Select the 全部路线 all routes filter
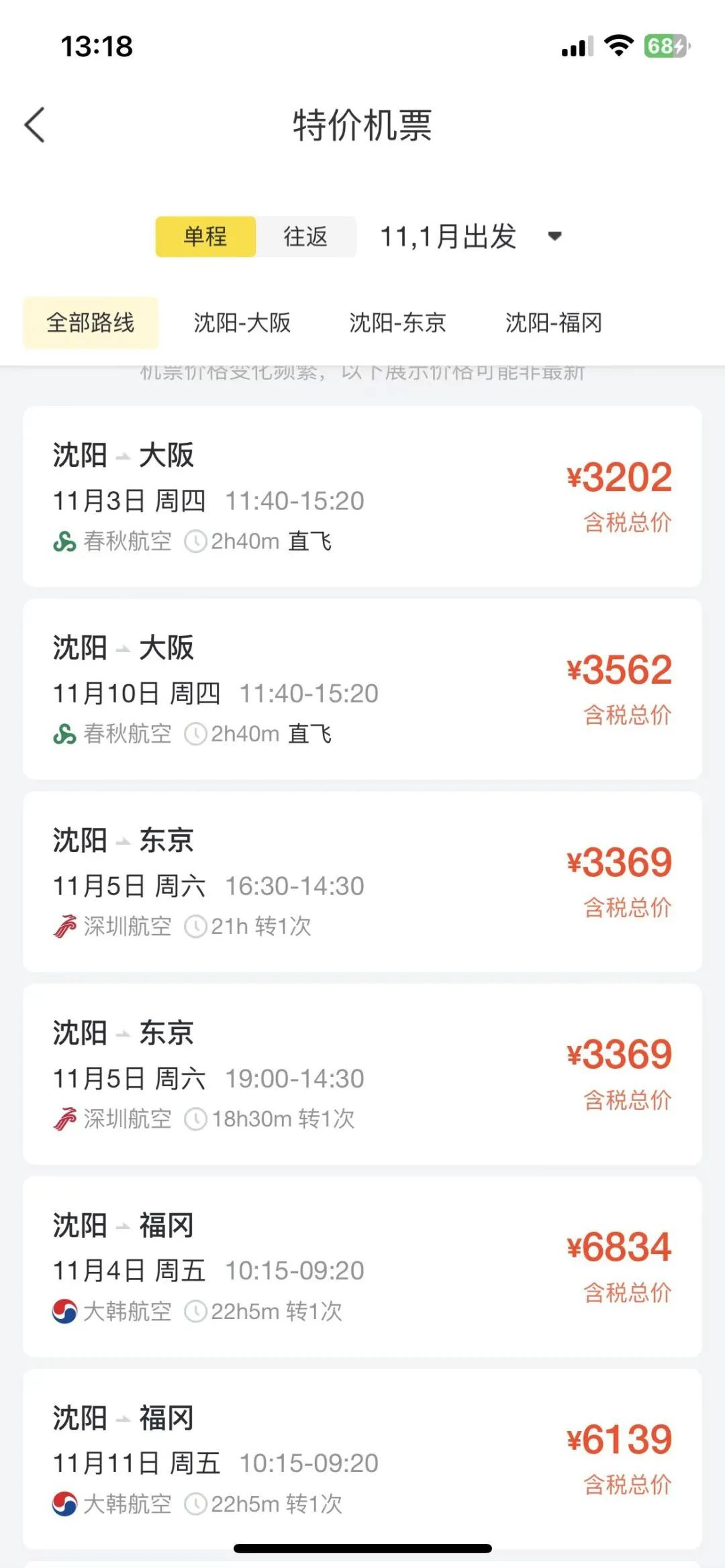725x1568 pixels. click(91, 323)
